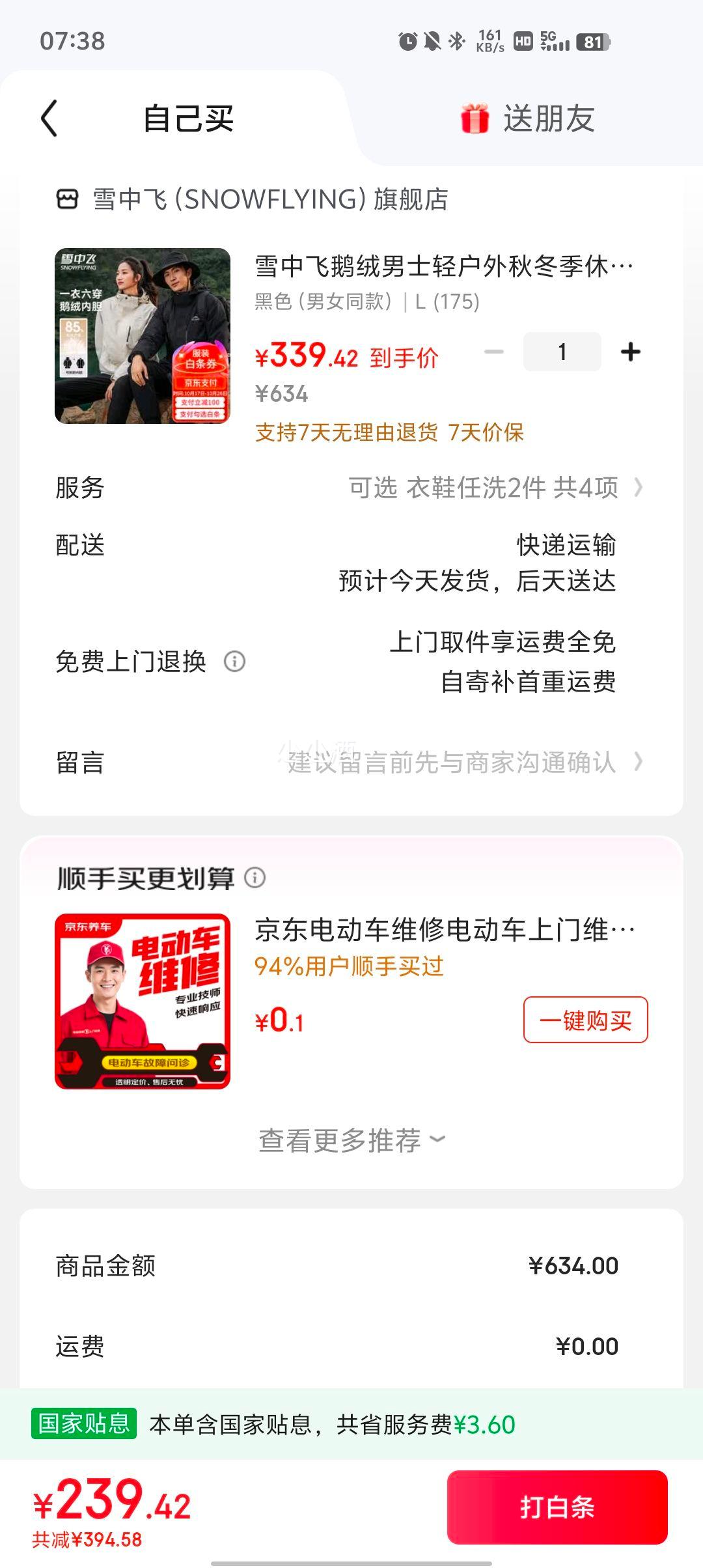This screenshot has height=1568, width=703.
Task: Show info for 顺手买更划算
Action: pos(255,878)
